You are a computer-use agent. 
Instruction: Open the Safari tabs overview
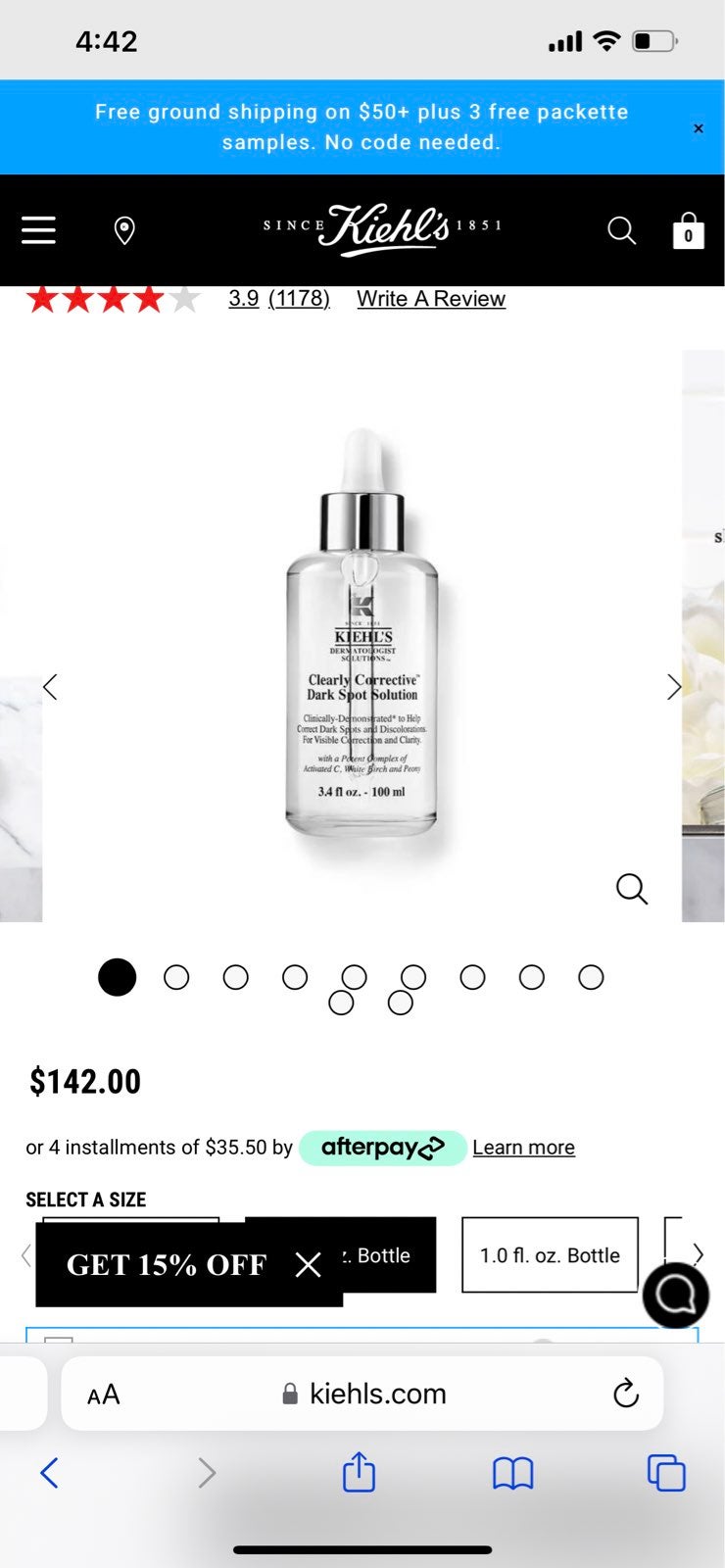pos(666,1473)
